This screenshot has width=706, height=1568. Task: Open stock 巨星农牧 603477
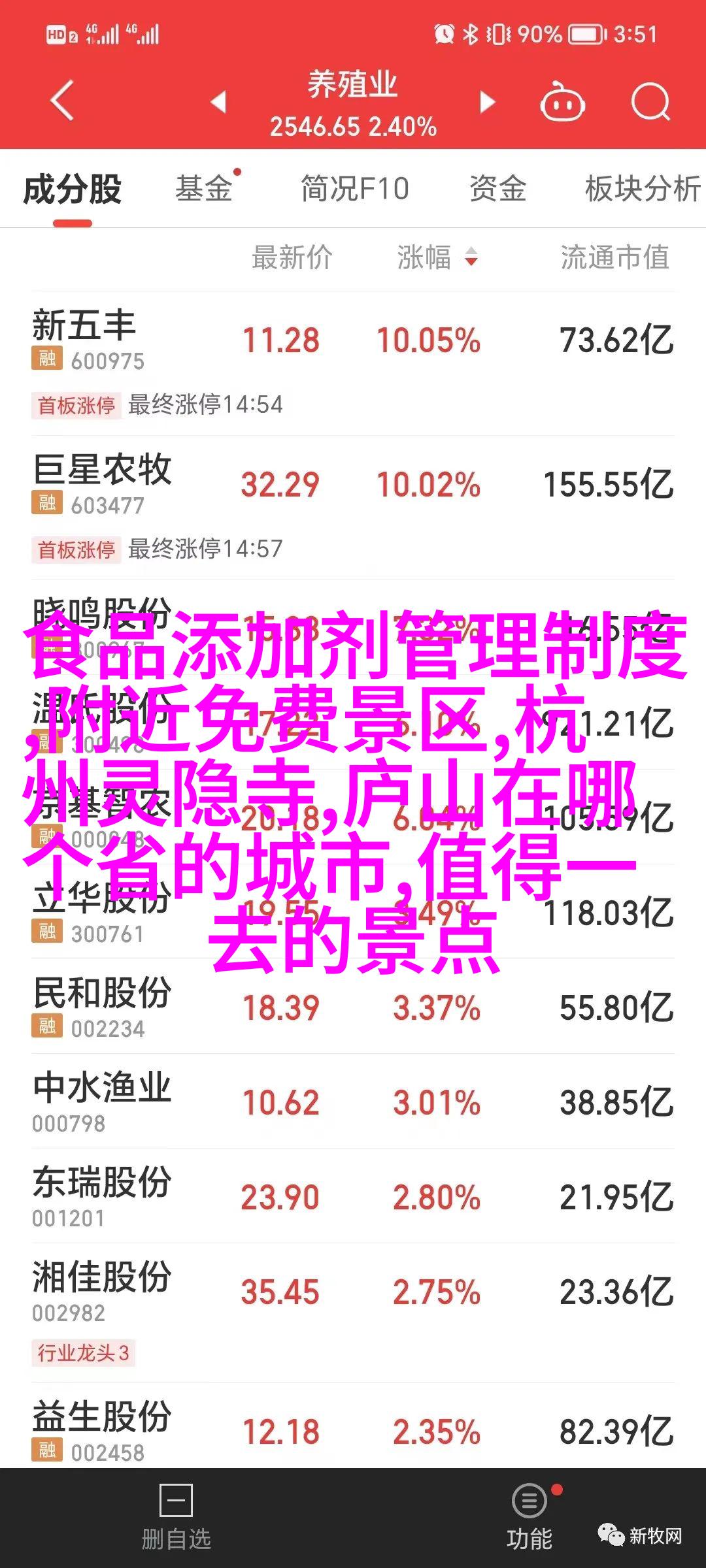[x=102, y=484]
